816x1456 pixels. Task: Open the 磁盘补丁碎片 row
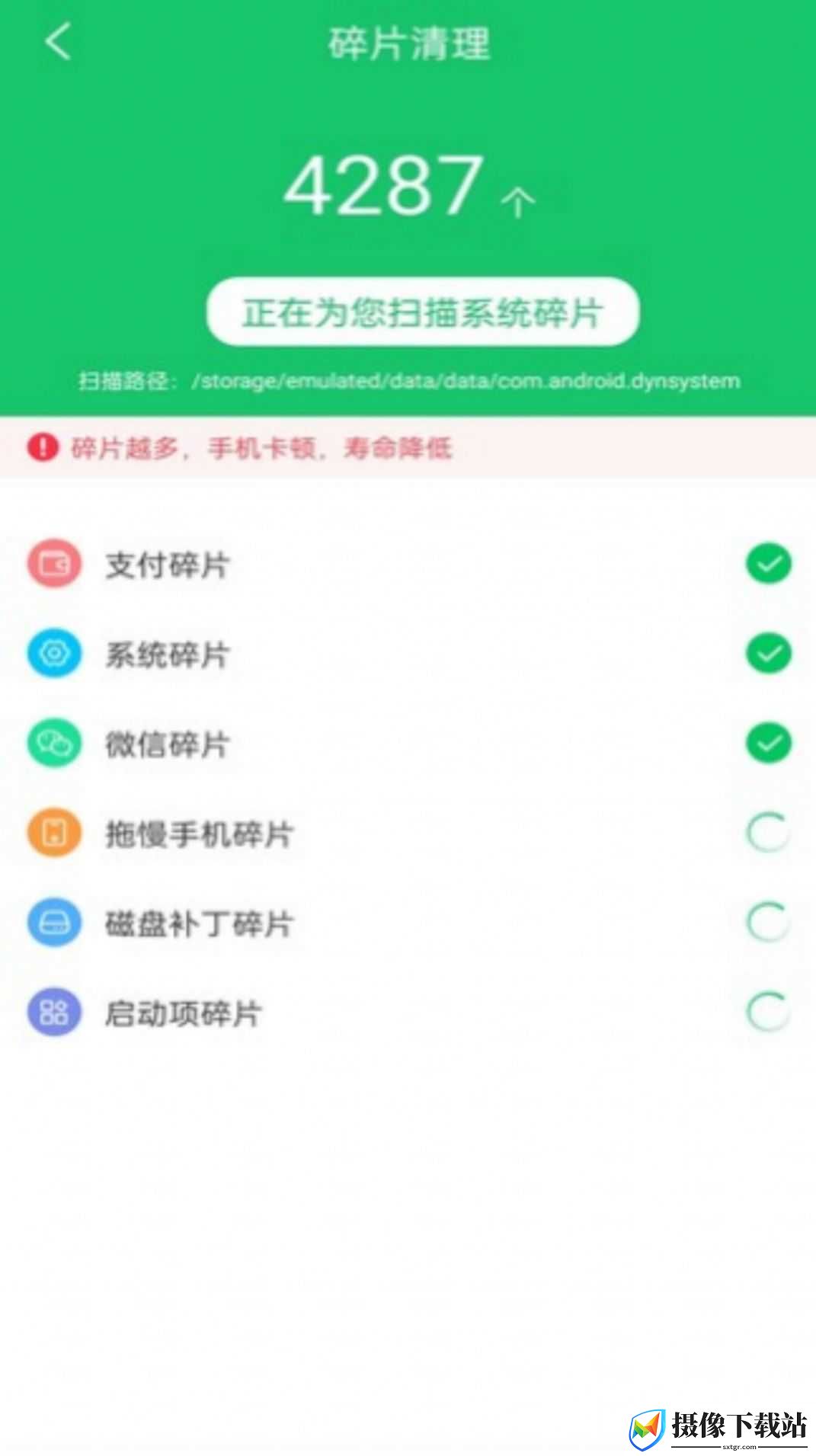pos(408,923)
